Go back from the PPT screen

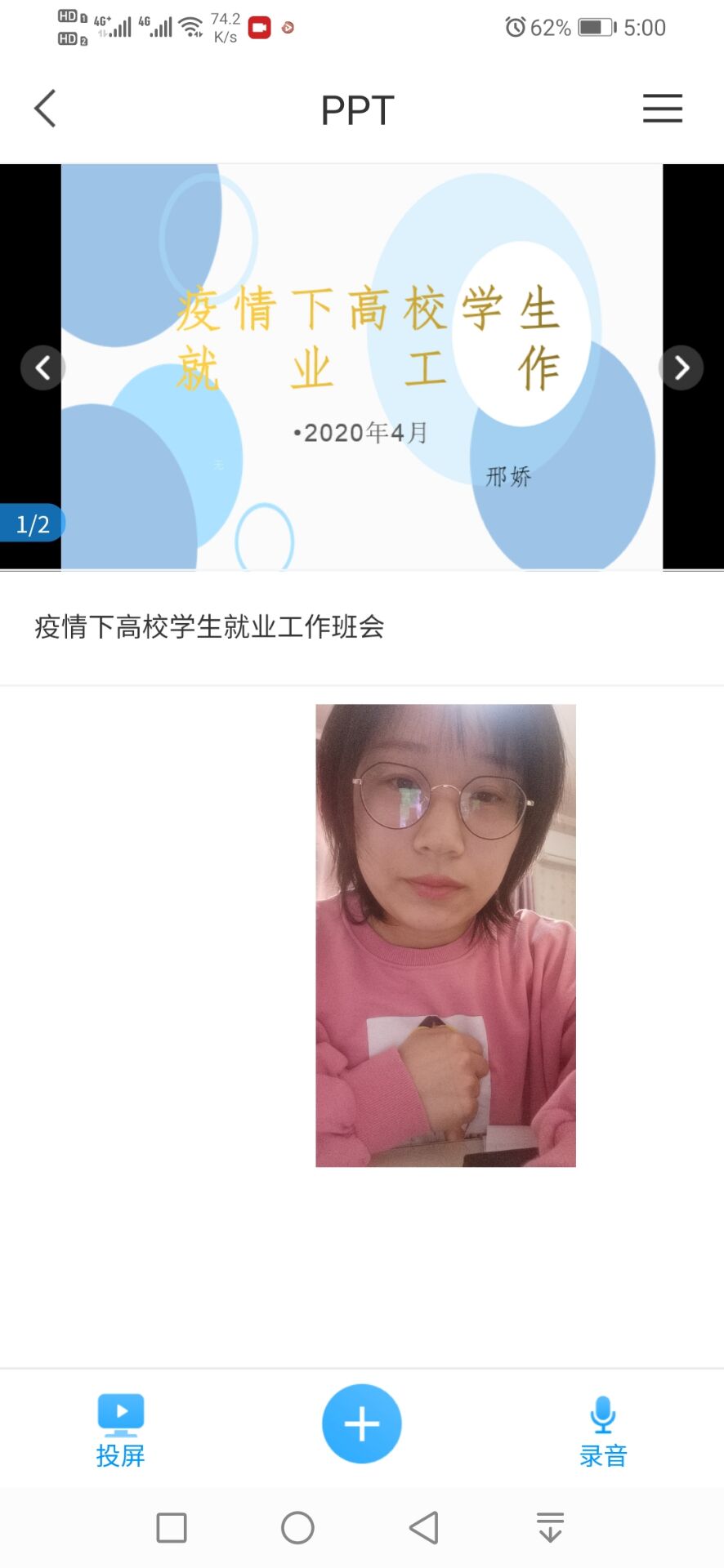pos(46,109)
